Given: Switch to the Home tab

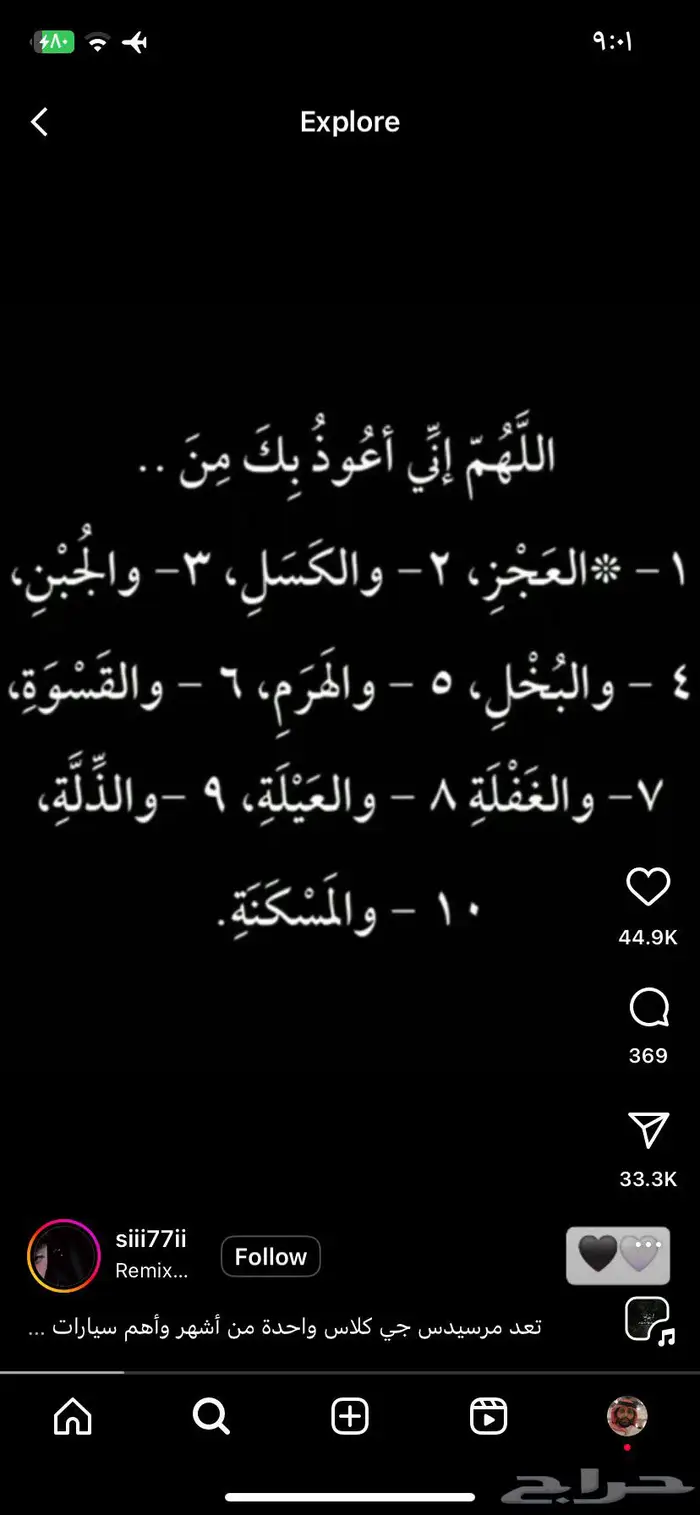Looking at the screenshot, I should pyautogui.click(x=72, y=1416).
